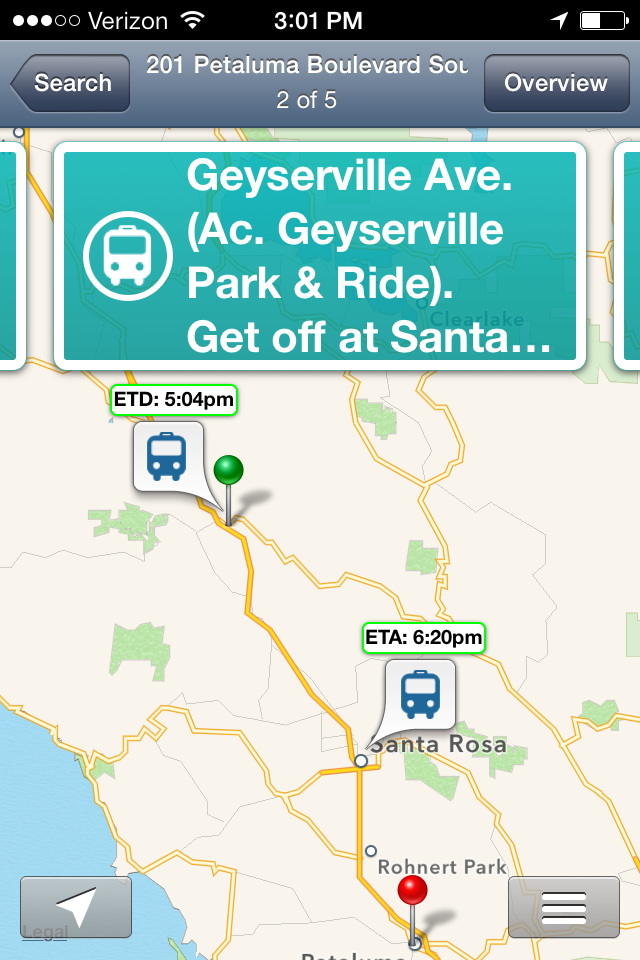Center map on current location

[76, 907]
